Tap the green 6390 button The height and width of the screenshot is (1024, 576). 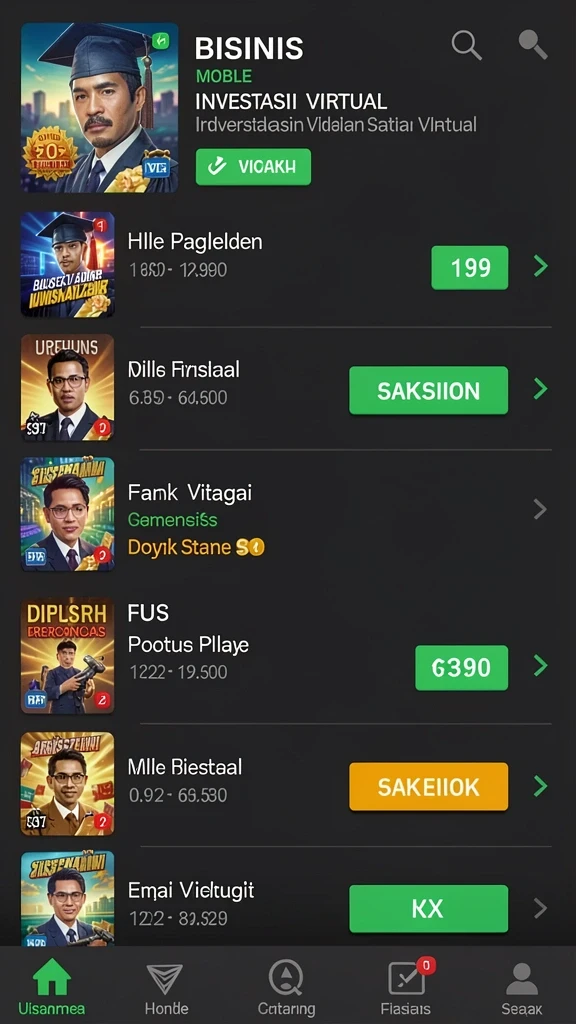(461, 667)
